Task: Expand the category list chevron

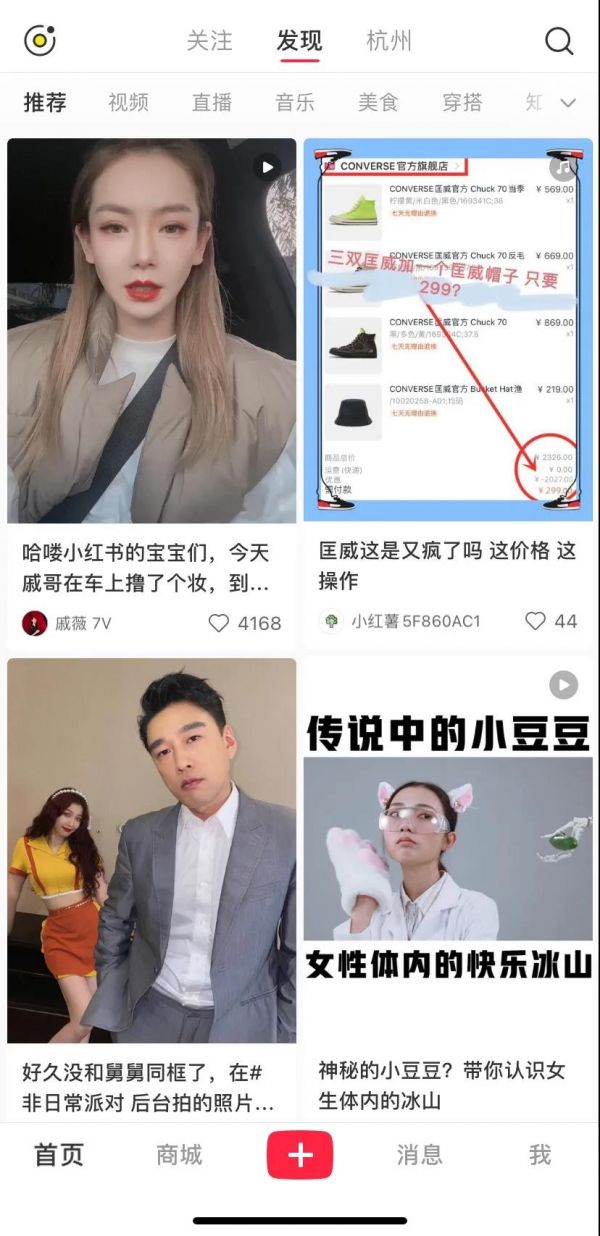Action: pyautogui.click(x=568, y=103)
